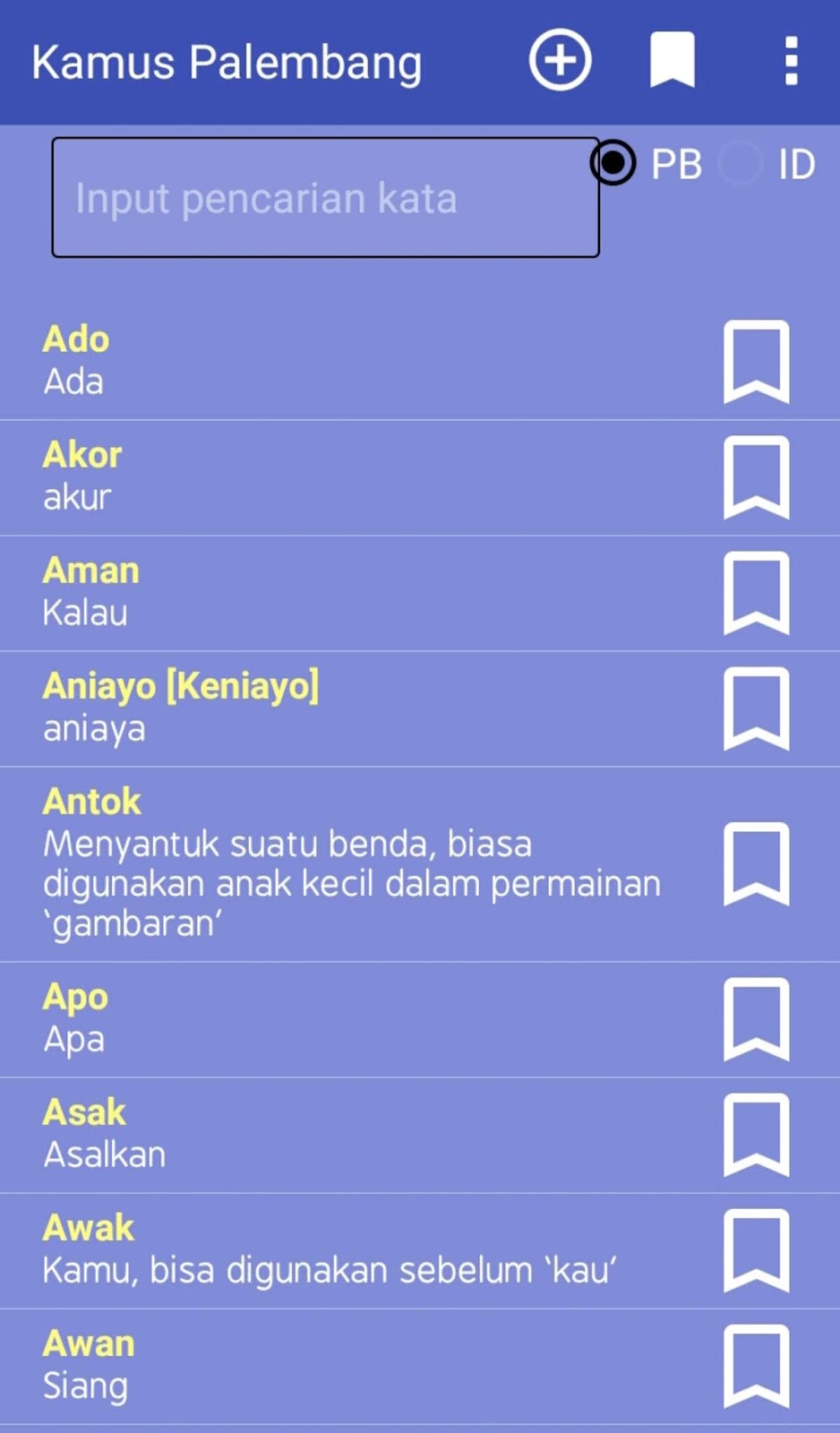Open saved bookmarks from the app bar
The image size is (840, 1433).
672,61
